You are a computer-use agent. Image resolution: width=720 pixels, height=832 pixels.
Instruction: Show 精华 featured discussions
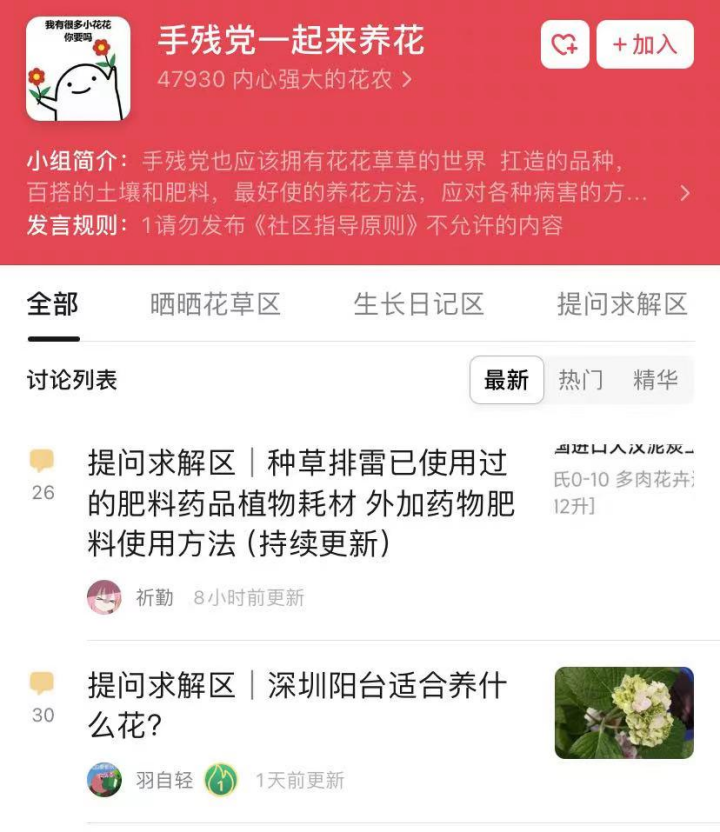pyautogui.click(x=655, y=380)
